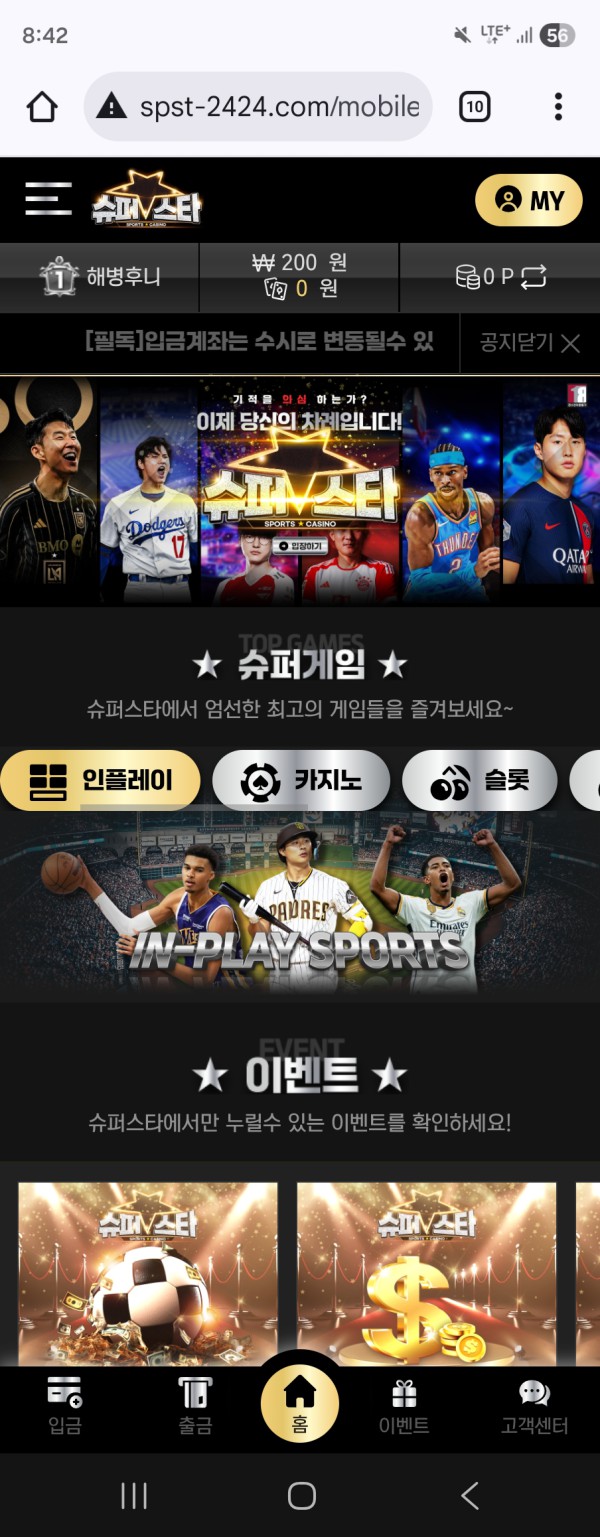600x1537 pixels.
Task: Tap the browser home icon
Action: 42,106
